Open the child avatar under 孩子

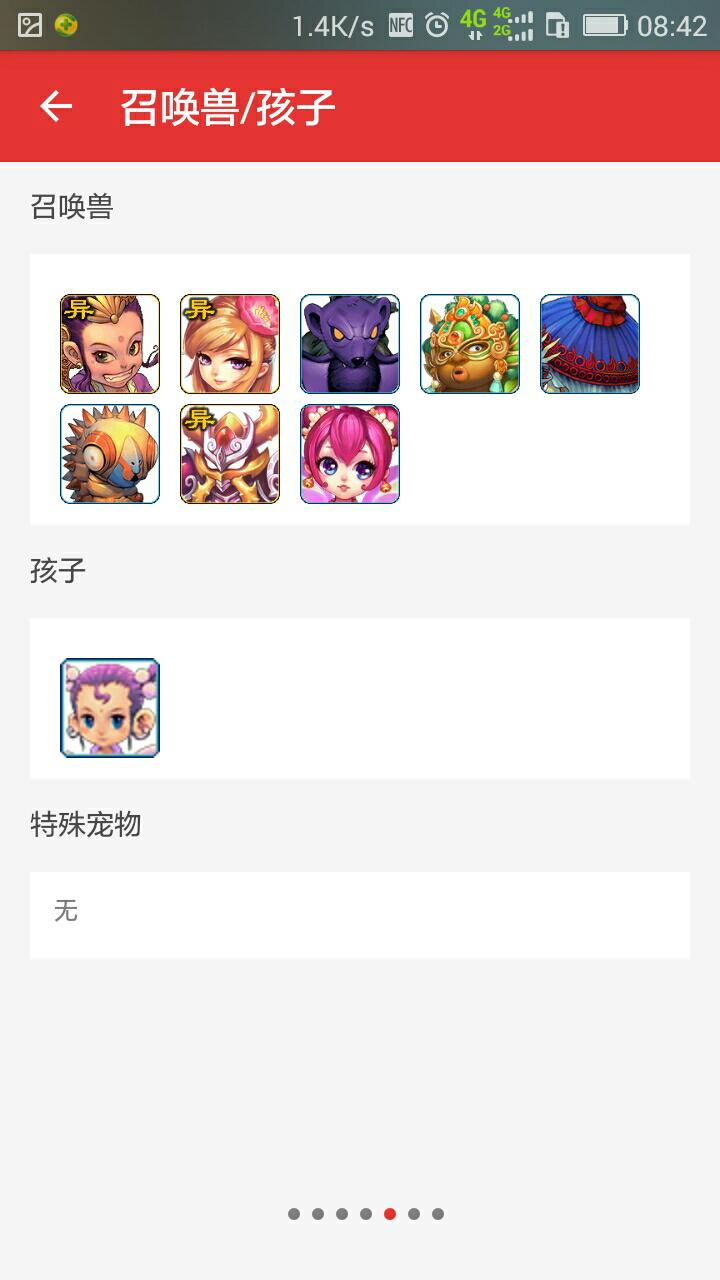(x=110, y=708)
